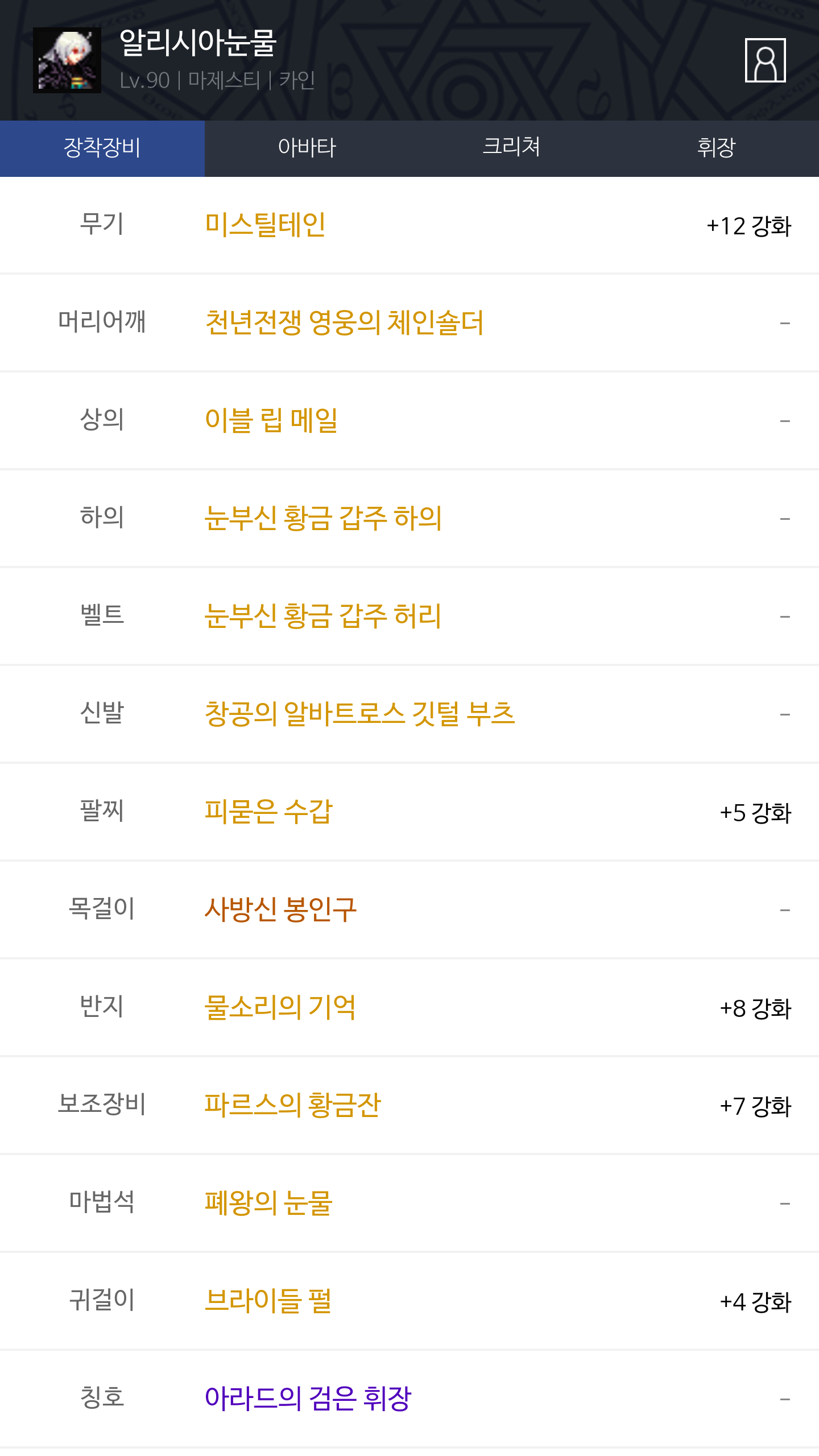View 파르스의 황금잔 details
Viewport: 819px width, 1456px height.
coord(292,1106)
